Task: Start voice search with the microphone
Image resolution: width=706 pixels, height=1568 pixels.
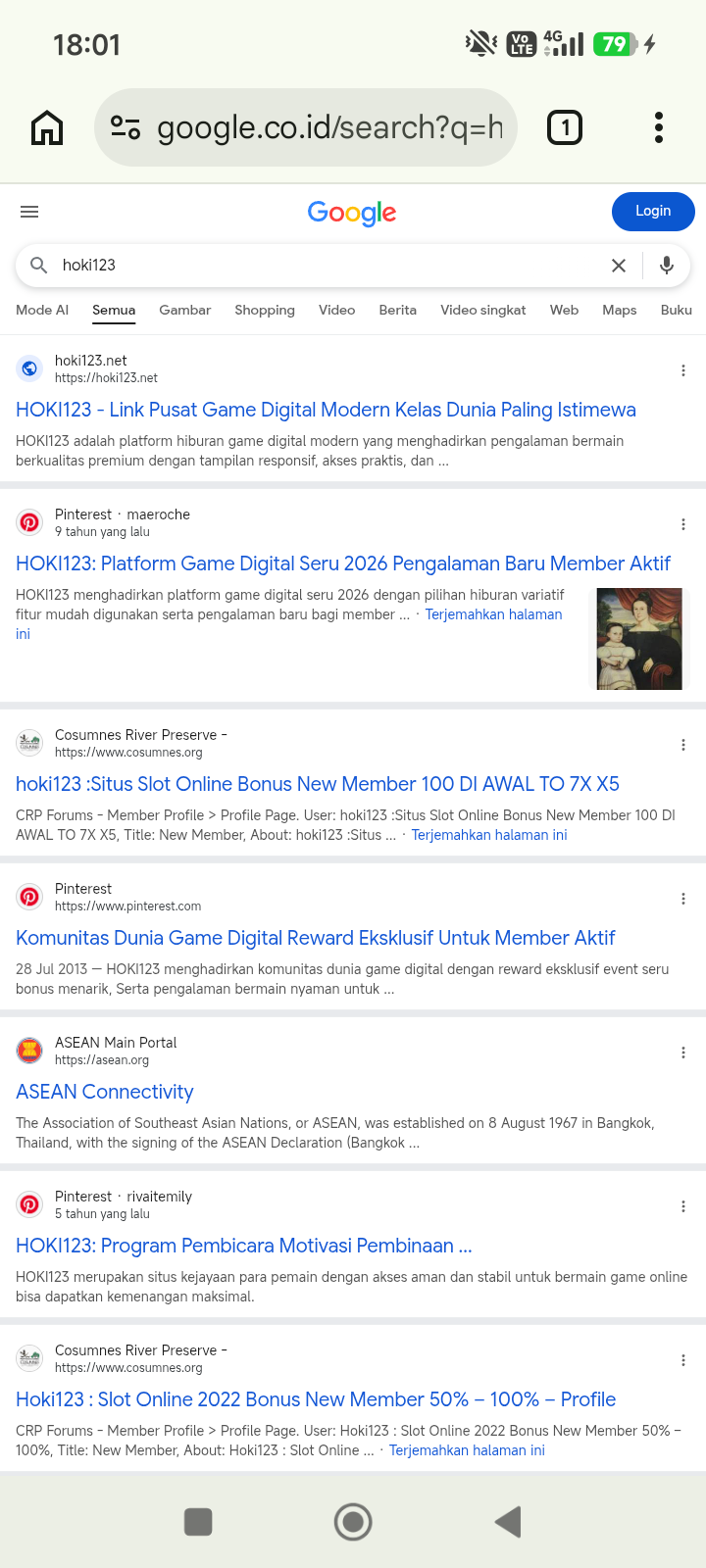Action: click(x=667, y=266)
